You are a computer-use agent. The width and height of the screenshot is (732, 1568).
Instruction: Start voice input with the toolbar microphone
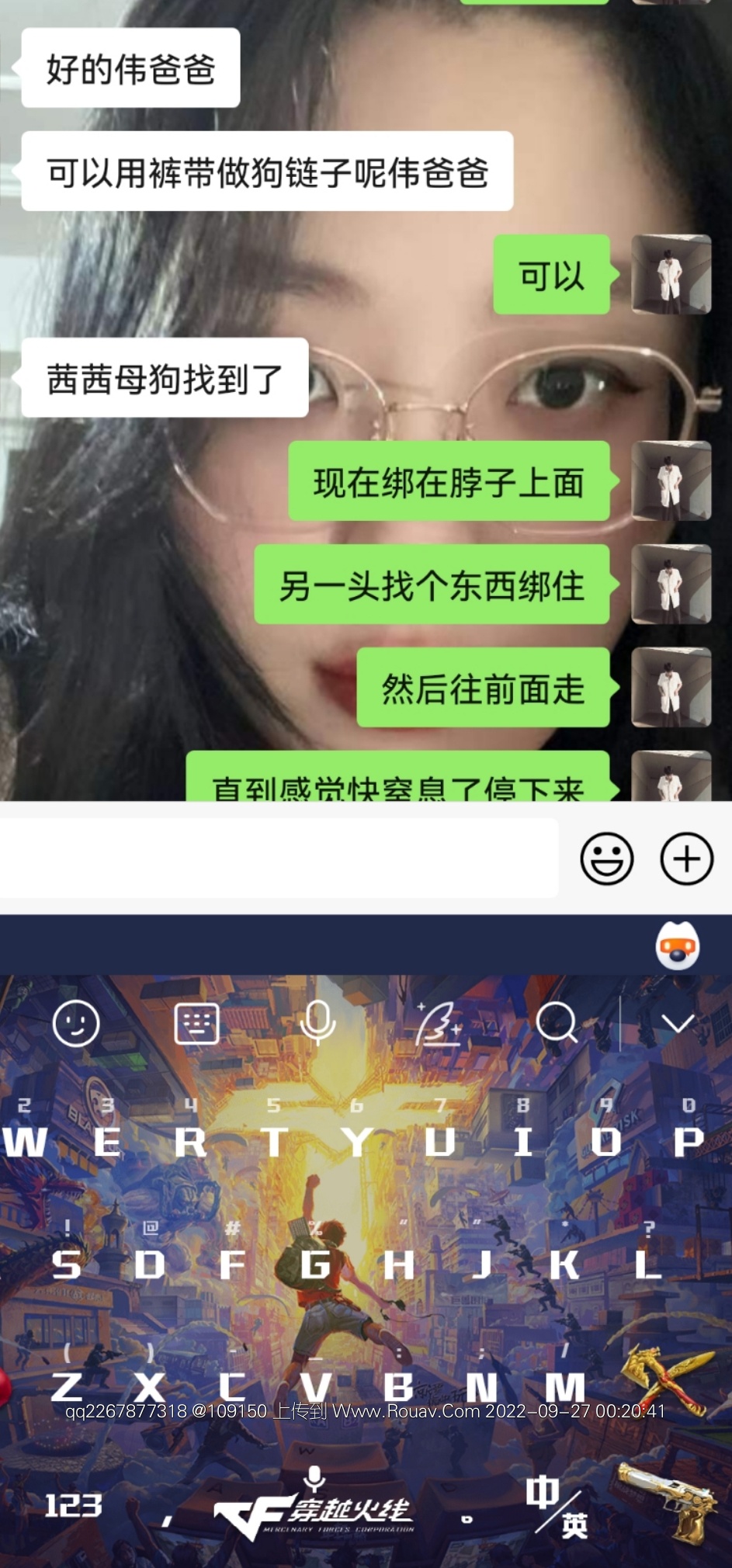point(317,1023)
